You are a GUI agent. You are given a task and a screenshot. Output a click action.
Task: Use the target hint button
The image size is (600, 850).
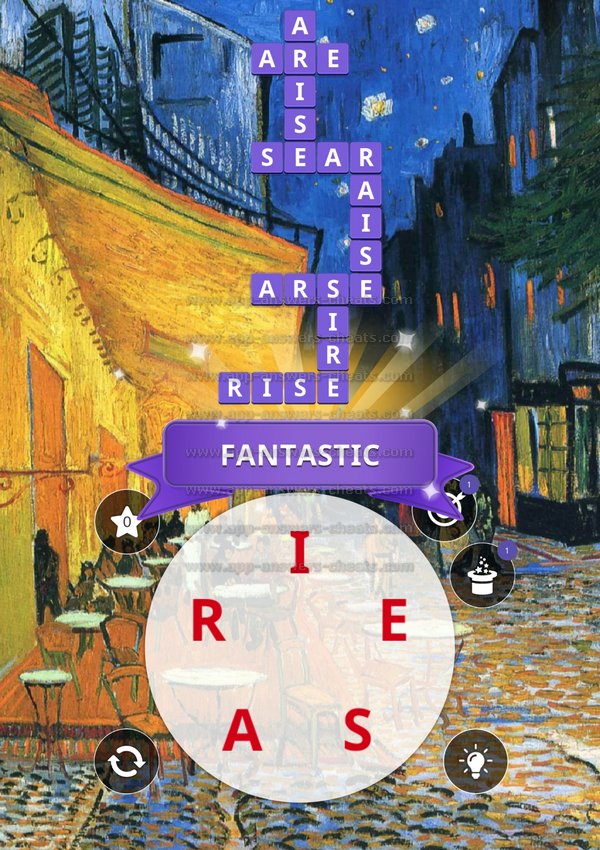[444, 512]
